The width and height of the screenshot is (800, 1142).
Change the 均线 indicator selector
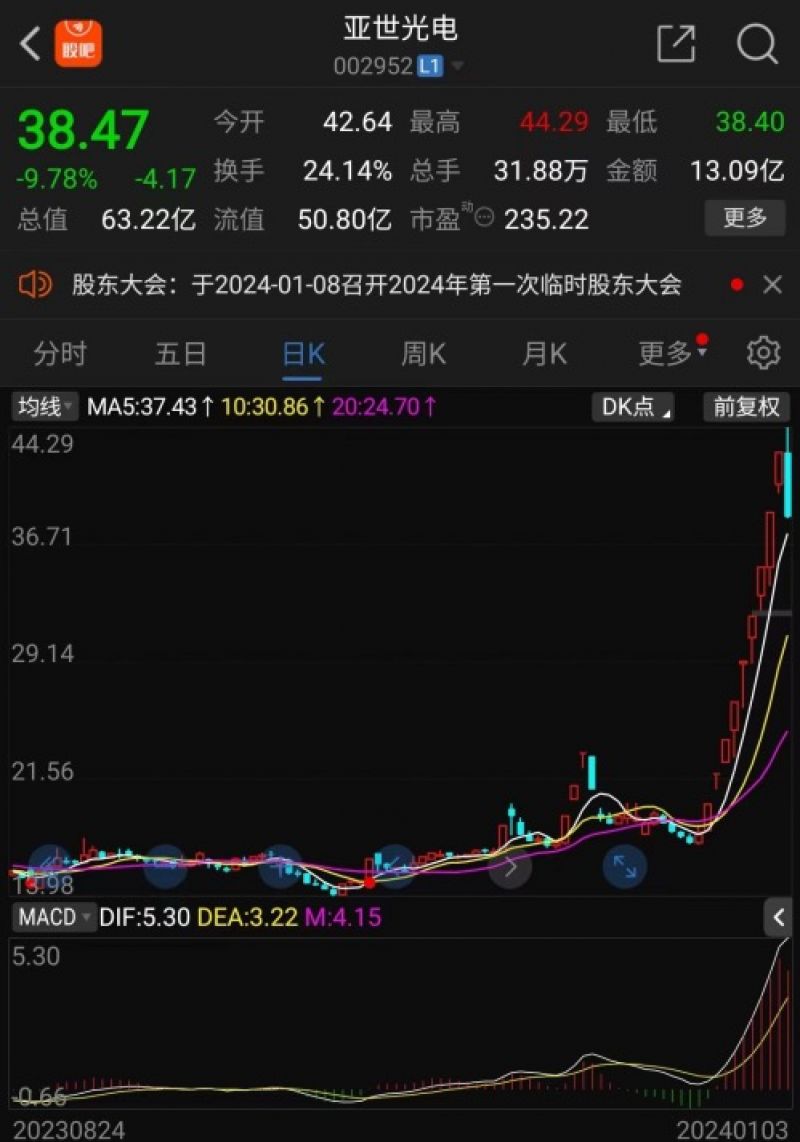45,407
